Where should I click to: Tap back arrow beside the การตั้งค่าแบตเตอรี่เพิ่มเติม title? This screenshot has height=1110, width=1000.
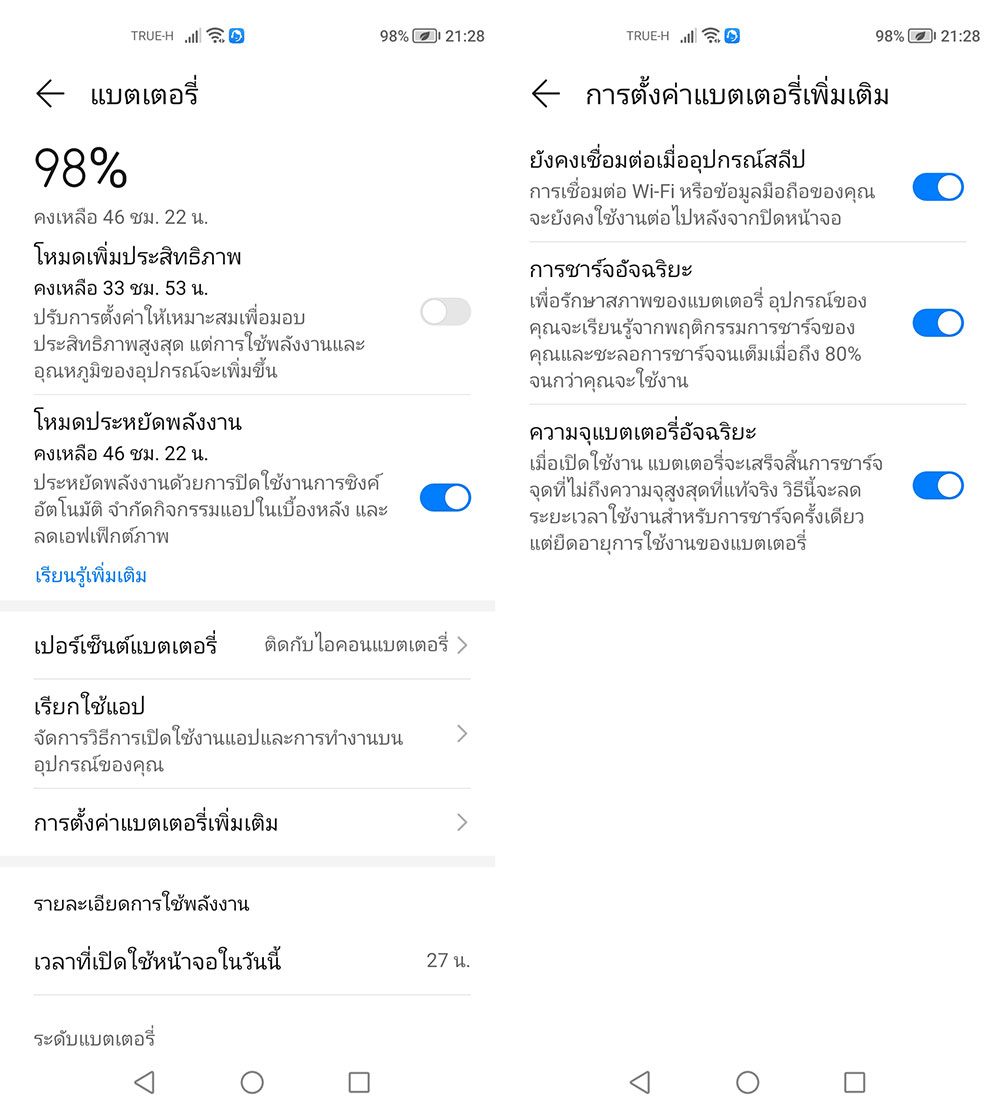(546, 95)
